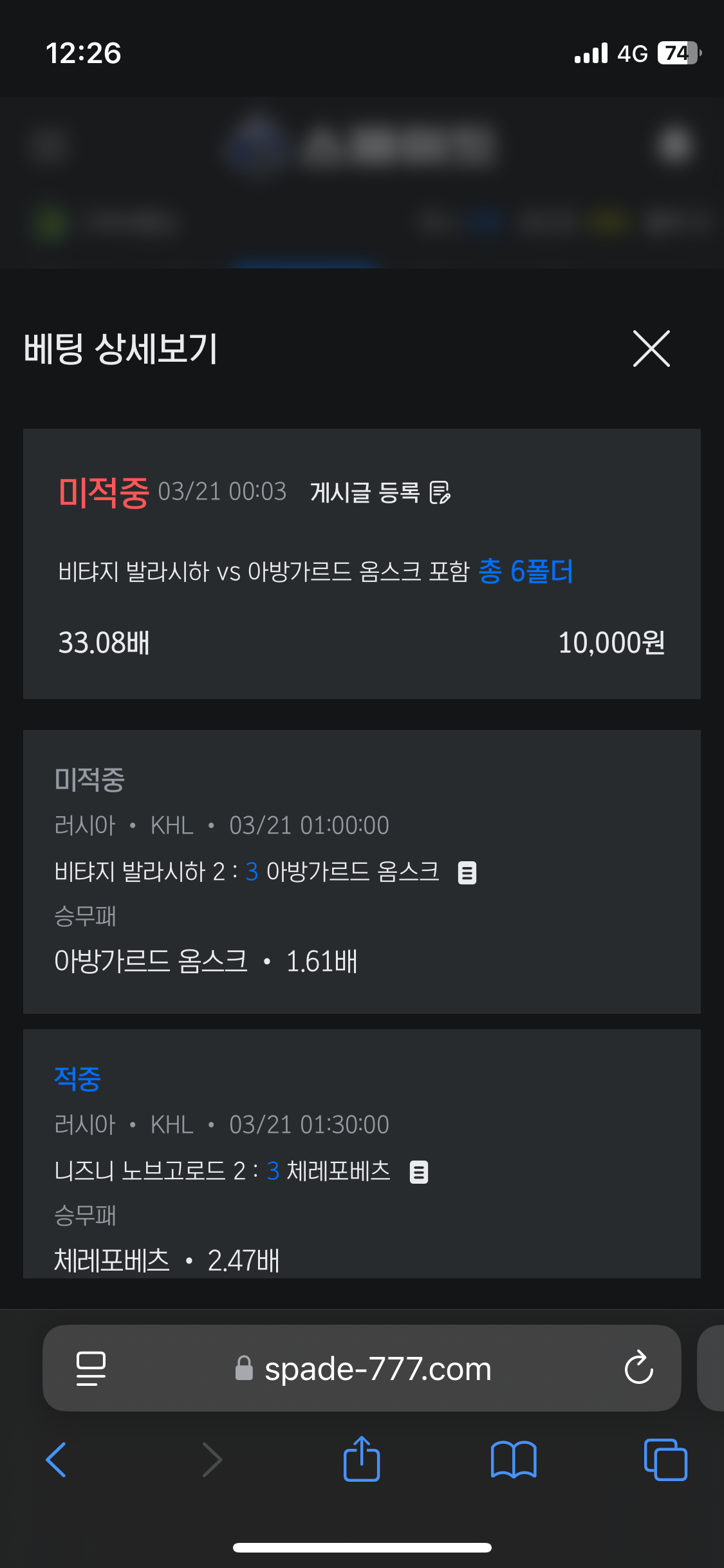
Task: Show all open browser tabs
Action: [665, 1459]
